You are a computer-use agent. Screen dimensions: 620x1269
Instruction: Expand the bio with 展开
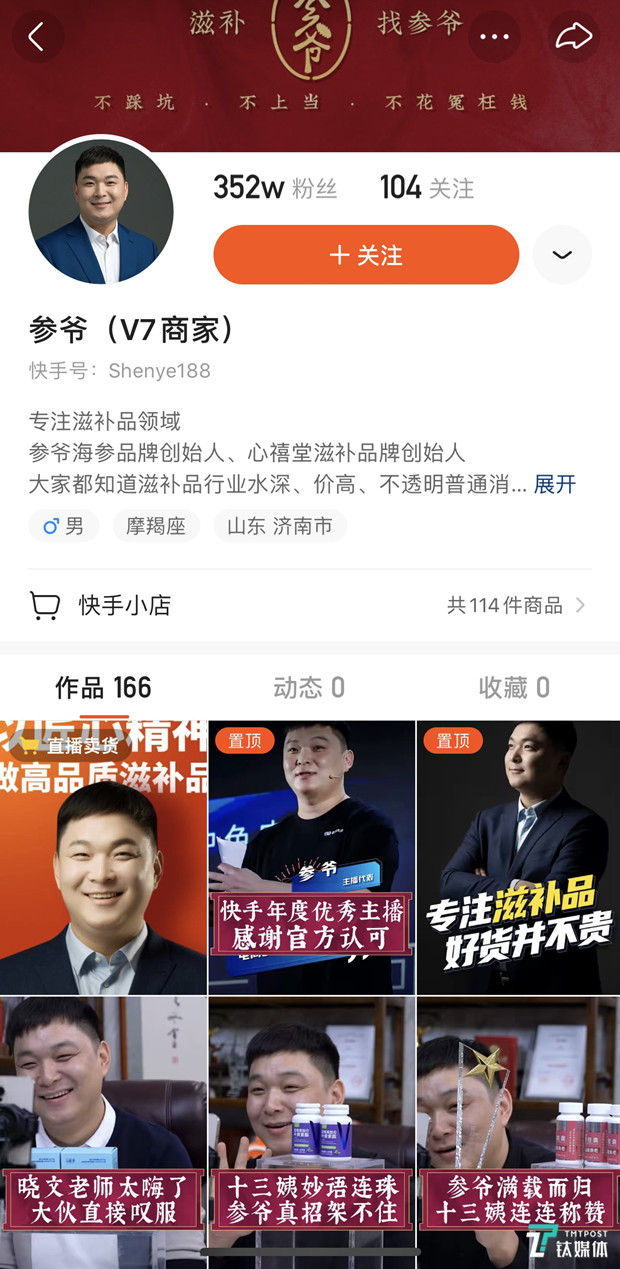point(555,485)
